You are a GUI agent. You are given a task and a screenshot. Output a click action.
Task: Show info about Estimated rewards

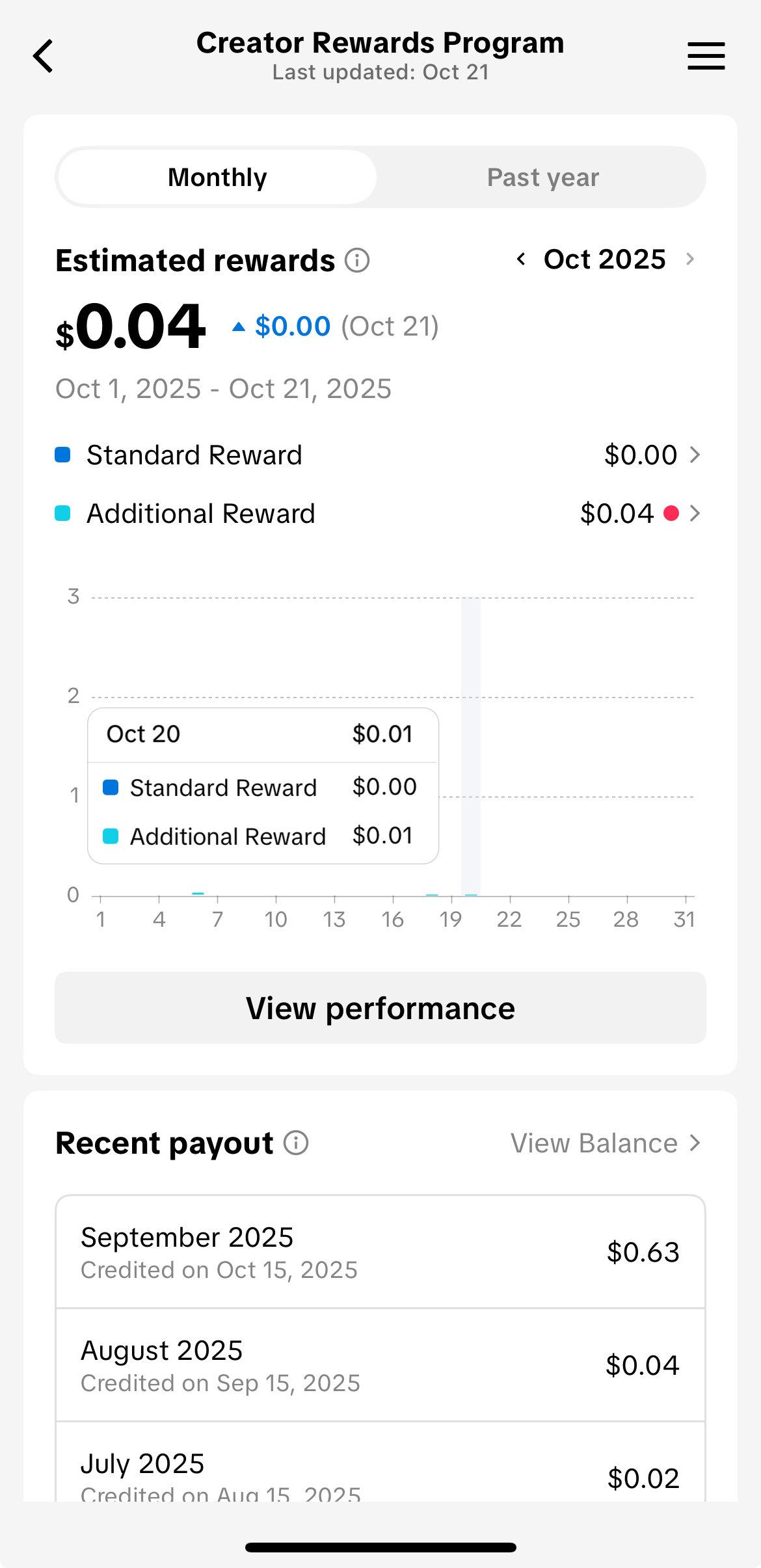[357, 261]
